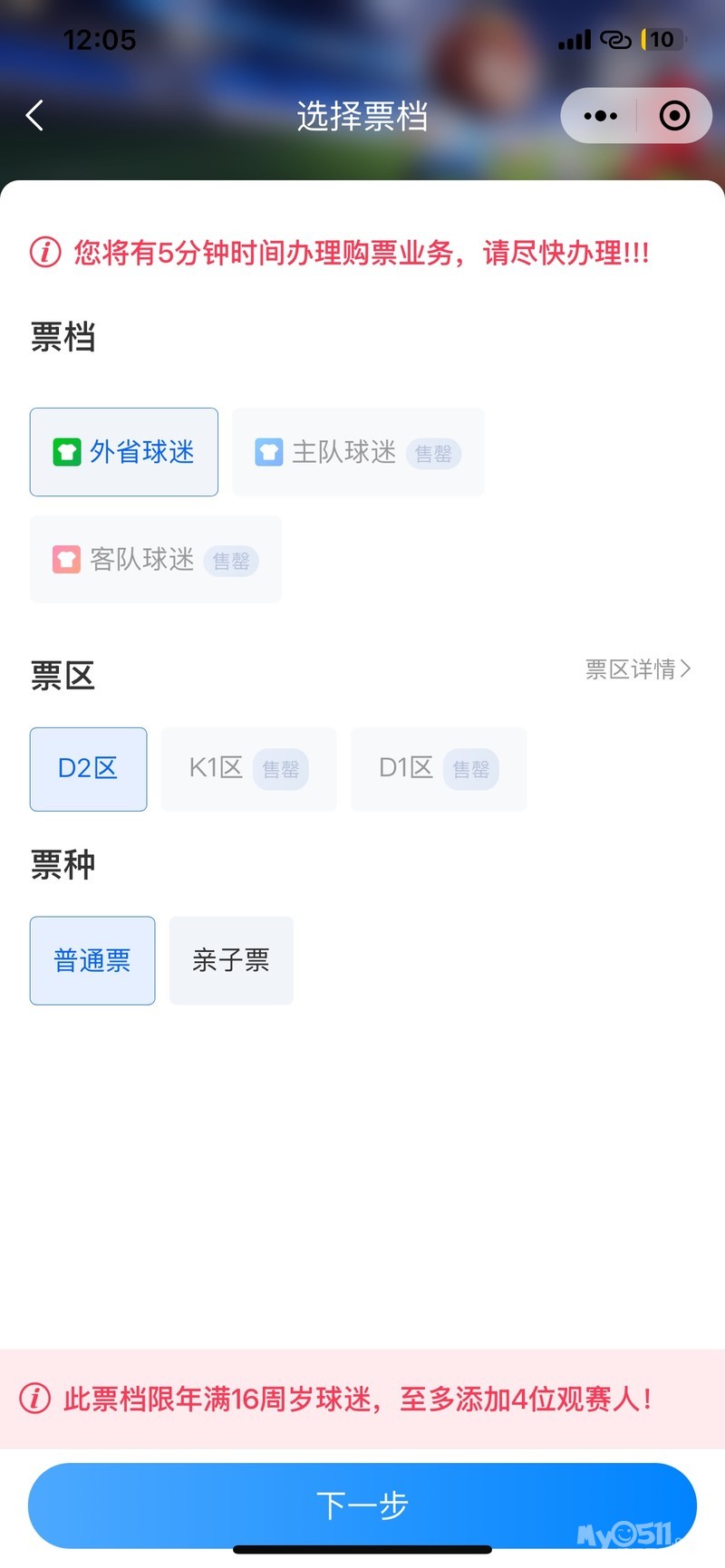Viewport: 725px width, 1568px height.
Task: Select 普通票 ticket type
Action: [92, 960]
